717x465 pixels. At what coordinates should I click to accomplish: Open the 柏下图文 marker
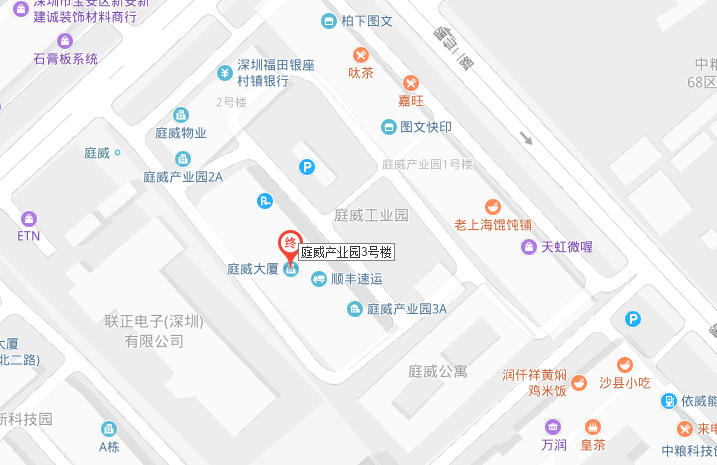329,20
